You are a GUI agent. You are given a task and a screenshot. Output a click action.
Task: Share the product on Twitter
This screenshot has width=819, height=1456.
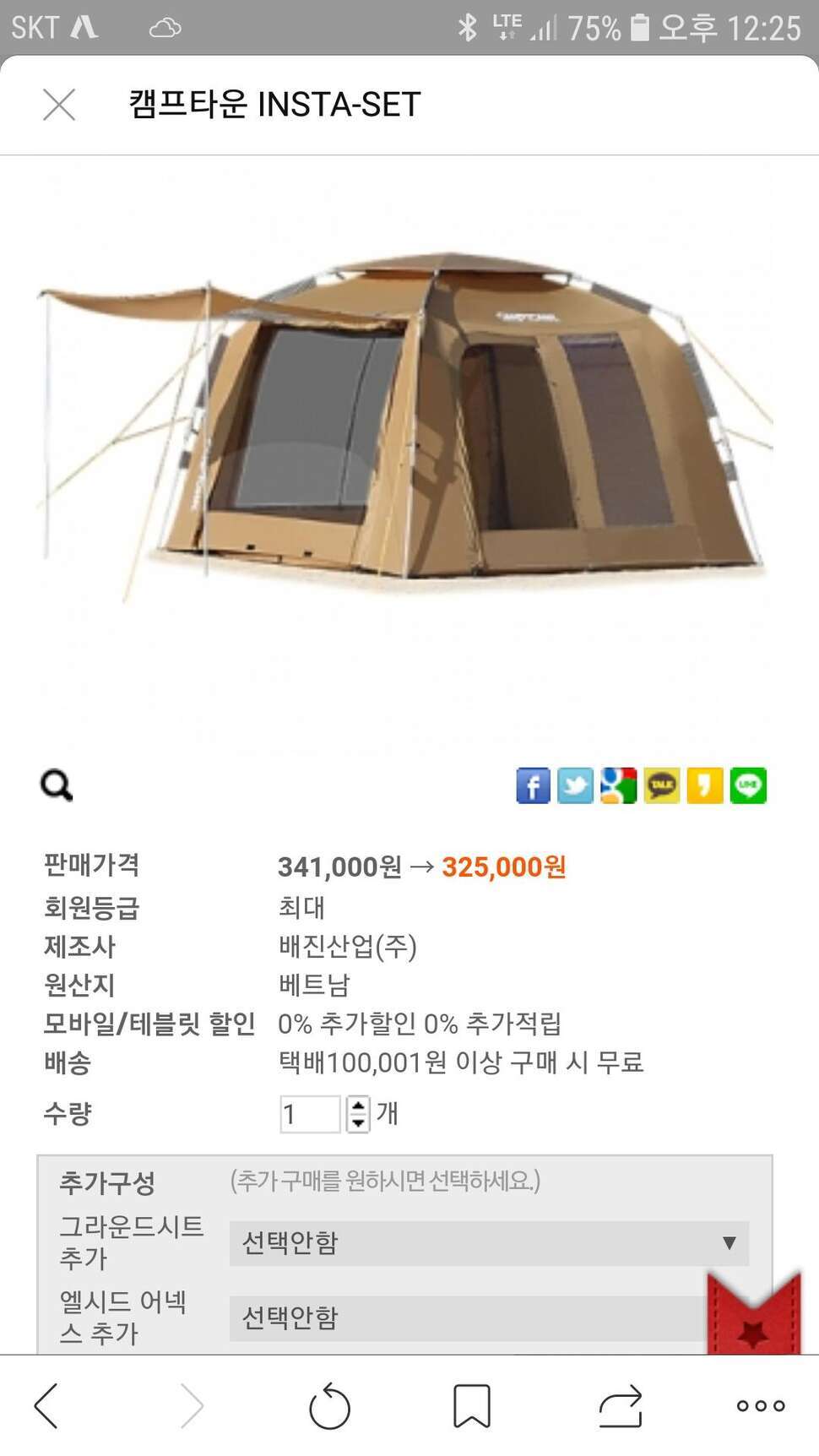[576, 785]
